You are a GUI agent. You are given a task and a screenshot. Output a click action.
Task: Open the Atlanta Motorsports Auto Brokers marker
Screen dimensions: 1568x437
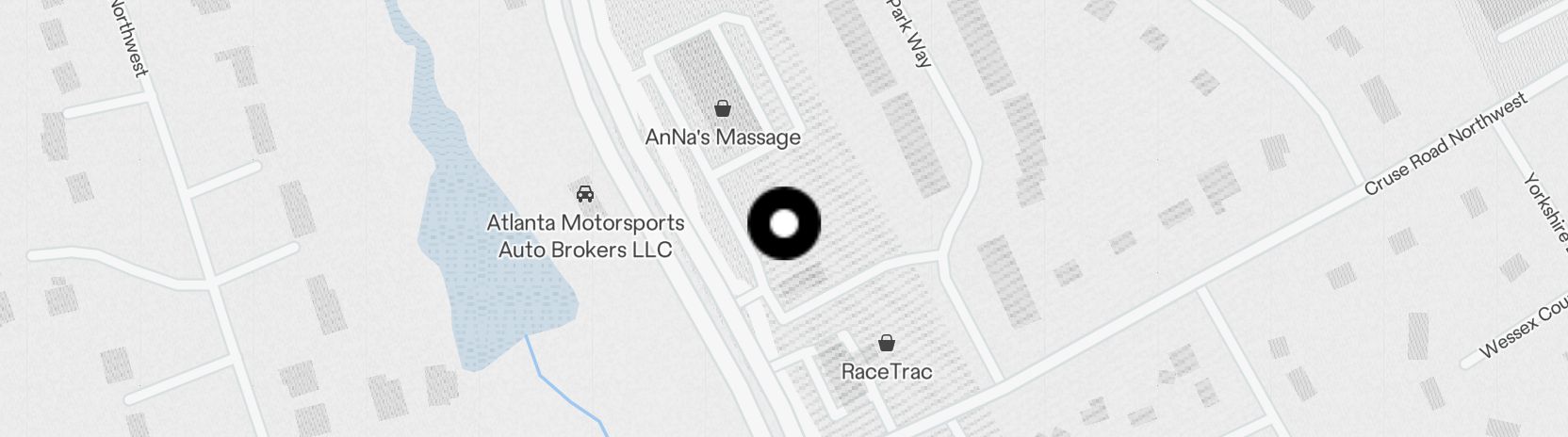coord(585,194)
